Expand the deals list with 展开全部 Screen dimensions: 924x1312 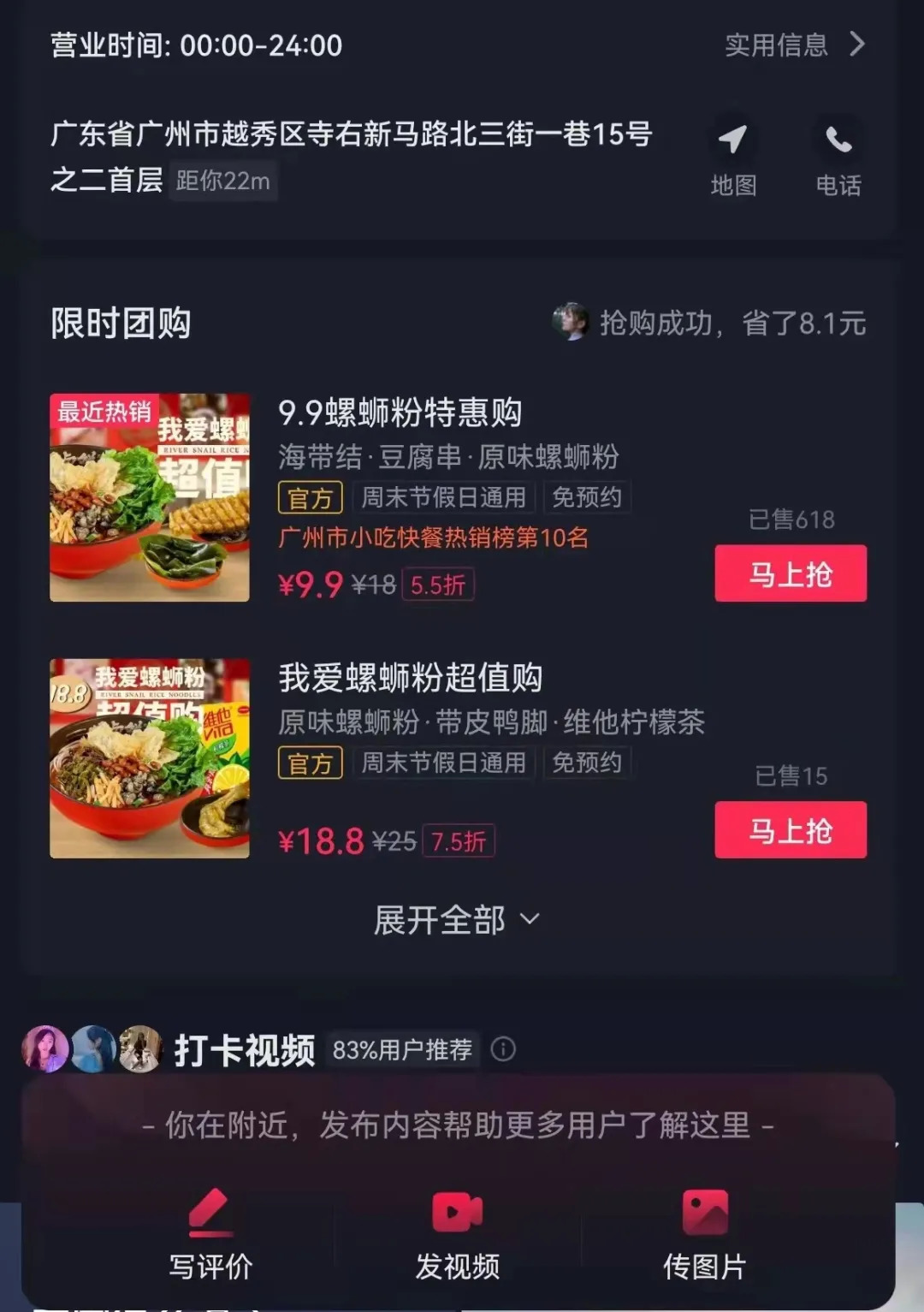pos(457,920)
